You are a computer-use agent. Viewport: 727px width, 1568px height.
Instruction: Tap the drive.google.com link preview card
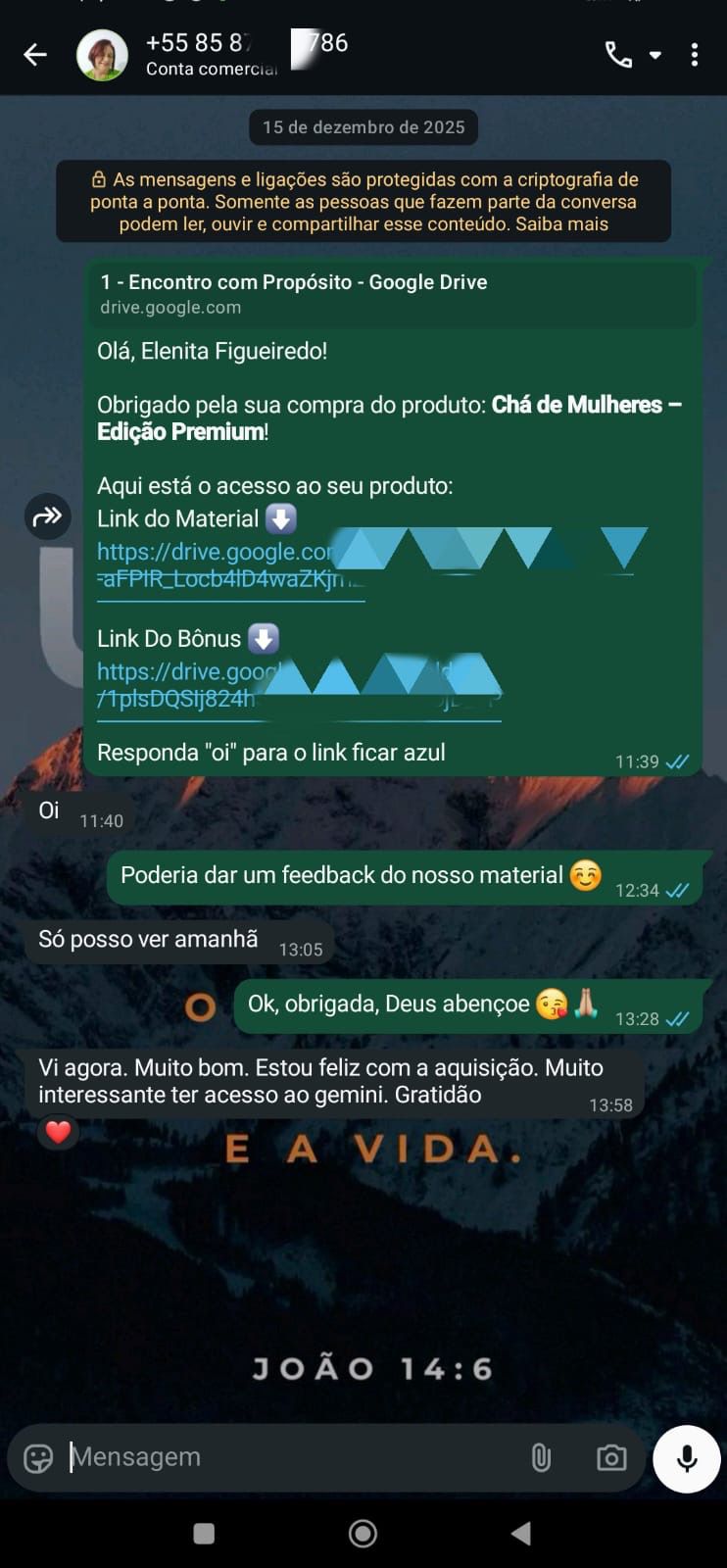(392, 293)
